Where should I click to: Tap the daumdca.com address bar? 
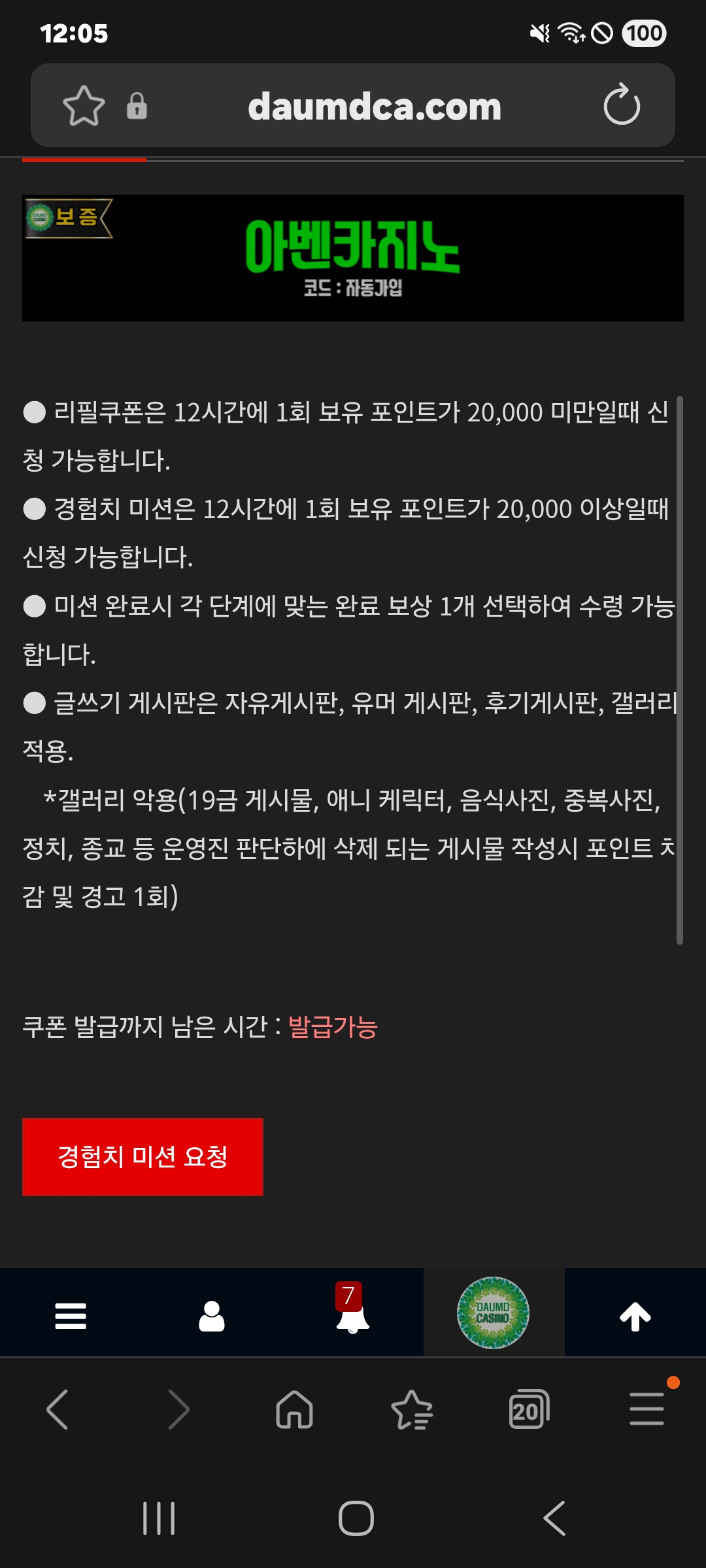pos(374,106)
